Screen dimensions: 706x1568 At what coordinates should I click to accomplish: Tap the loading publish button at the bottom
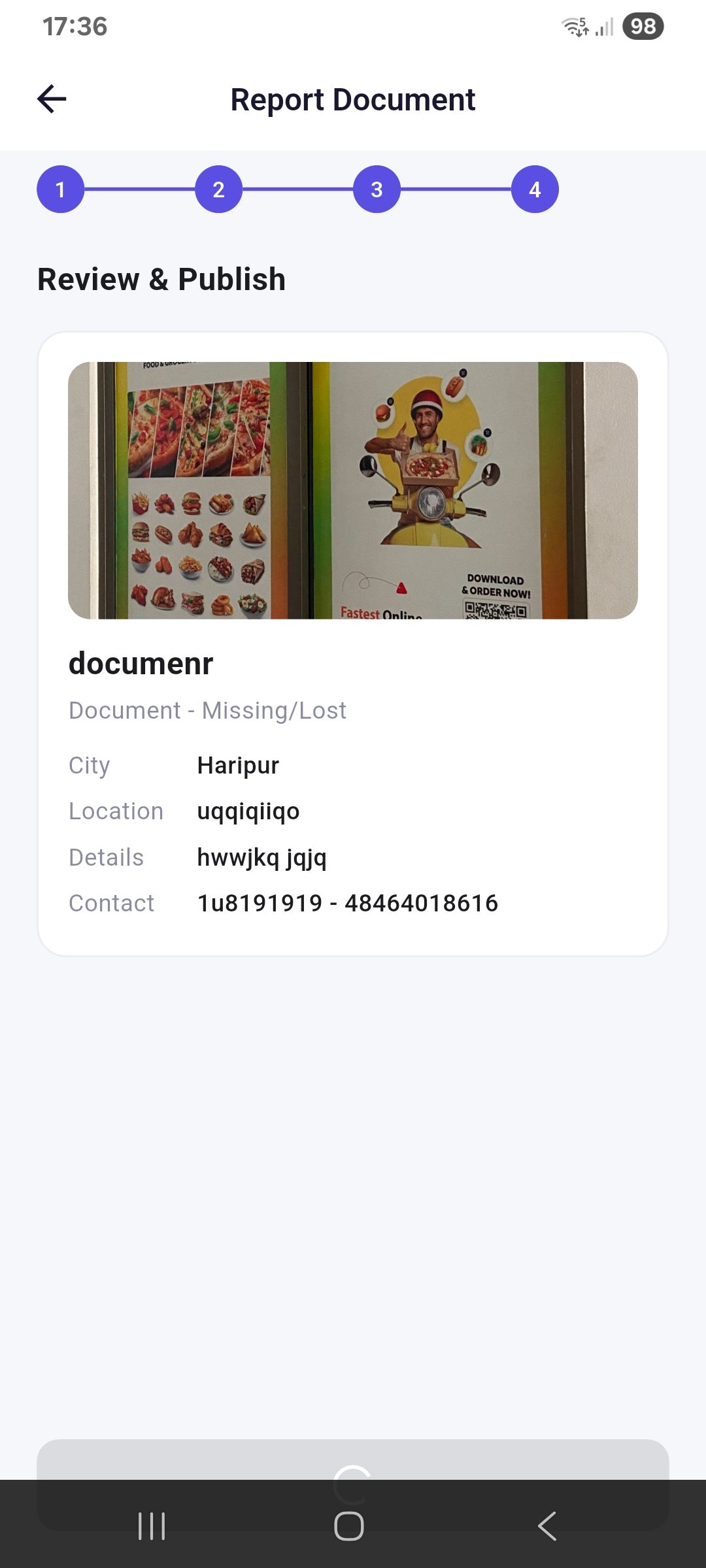click(353, 1460)
